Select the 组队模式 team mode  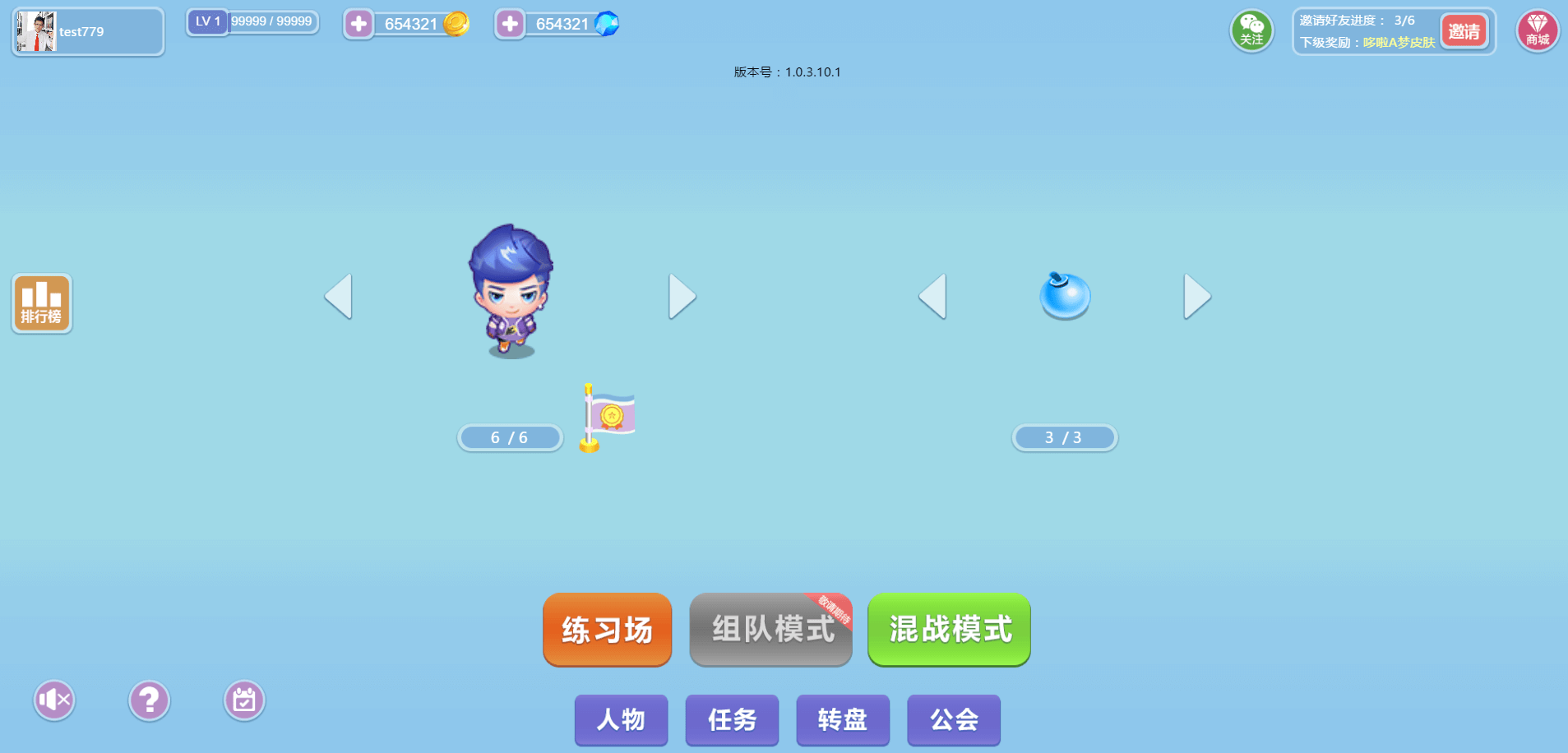click(x=770, y=629)
